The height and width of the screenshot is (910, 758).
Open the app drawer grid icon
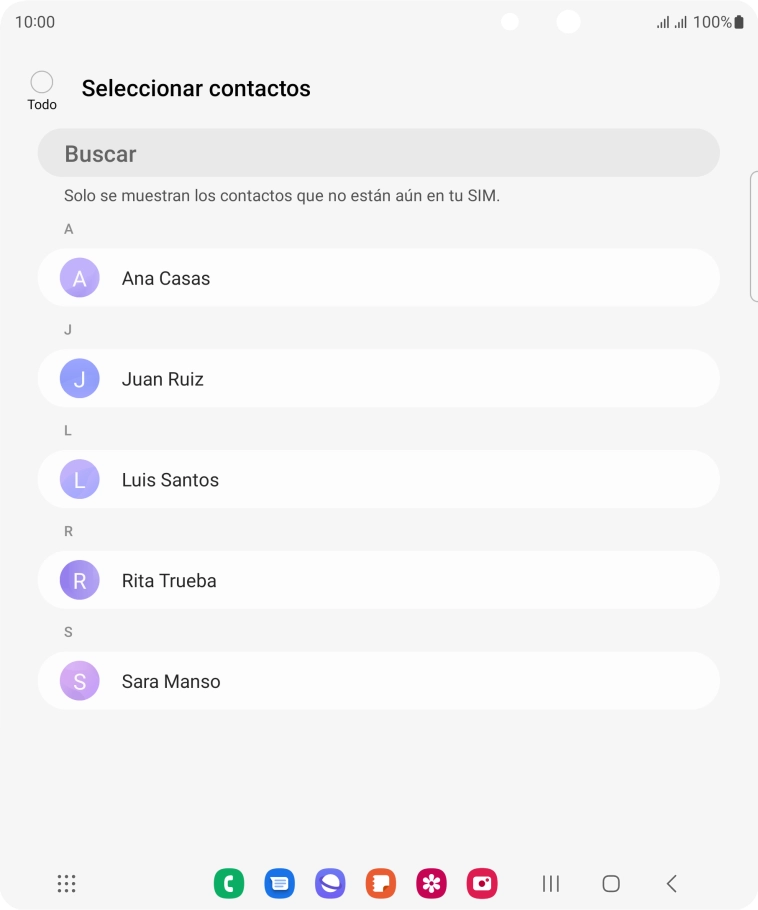tap(67, 883)
